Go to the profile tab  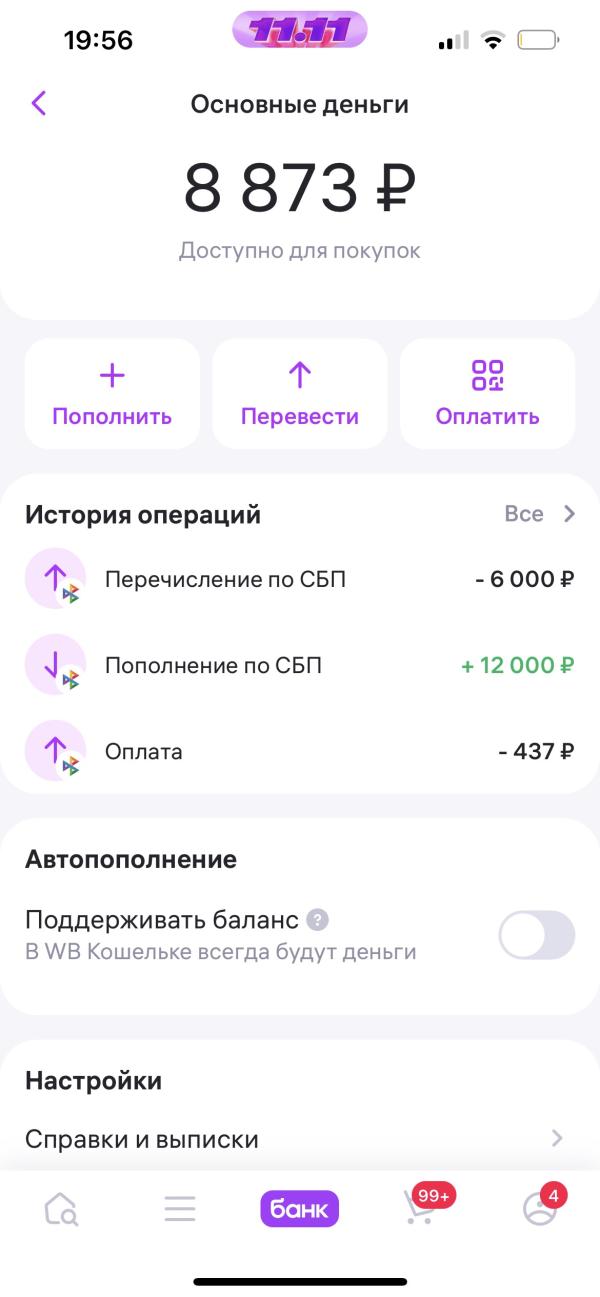pos(540,1209)
